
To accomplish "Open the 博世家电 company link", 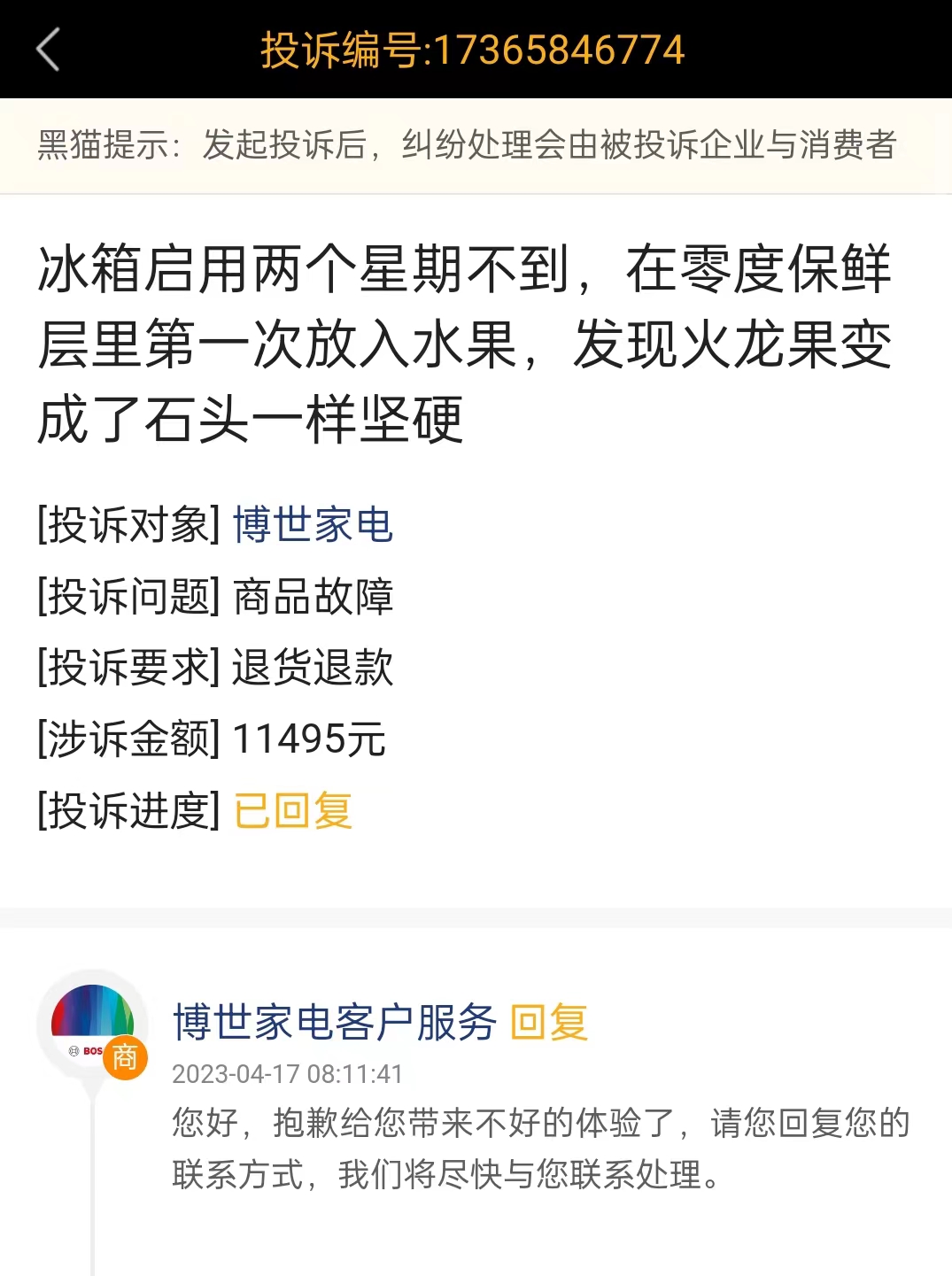I will (x=313, y=525).
